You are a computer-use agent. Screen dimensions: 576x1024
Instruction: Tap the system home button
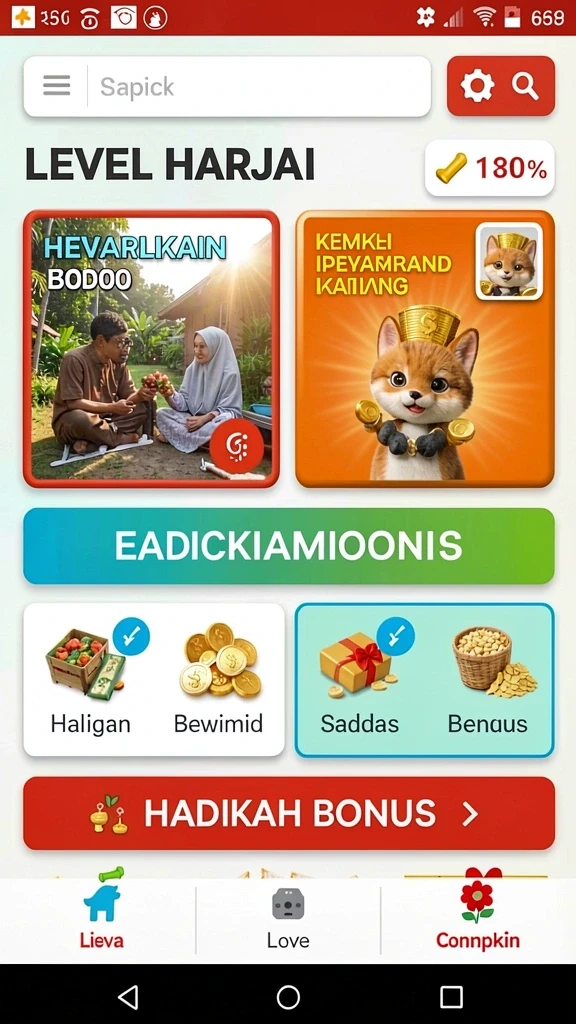(288, 997)
